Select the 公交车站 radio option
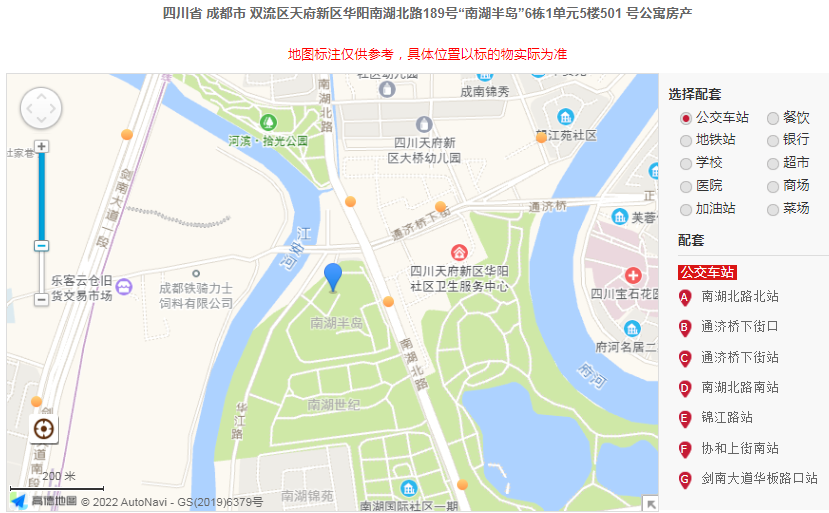829x513 pixels. point(686,118)
